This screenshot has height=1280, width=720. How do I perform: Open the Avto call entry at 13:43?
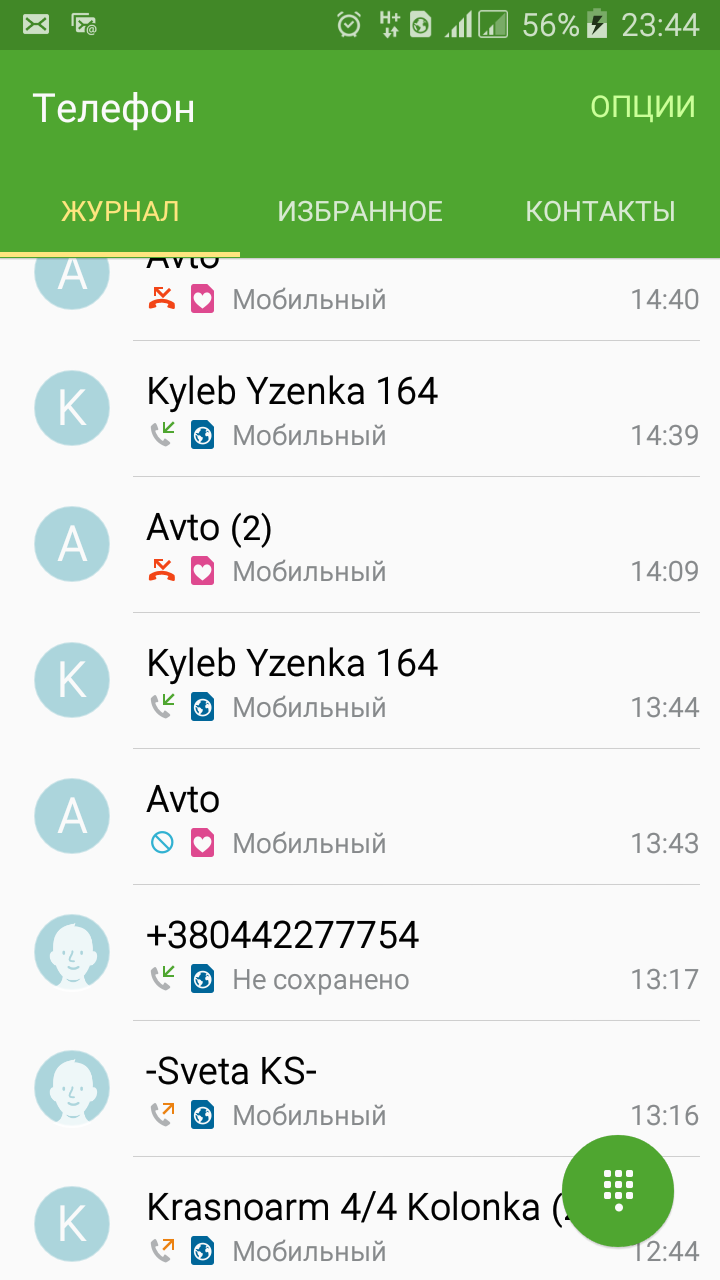(400, 818)
